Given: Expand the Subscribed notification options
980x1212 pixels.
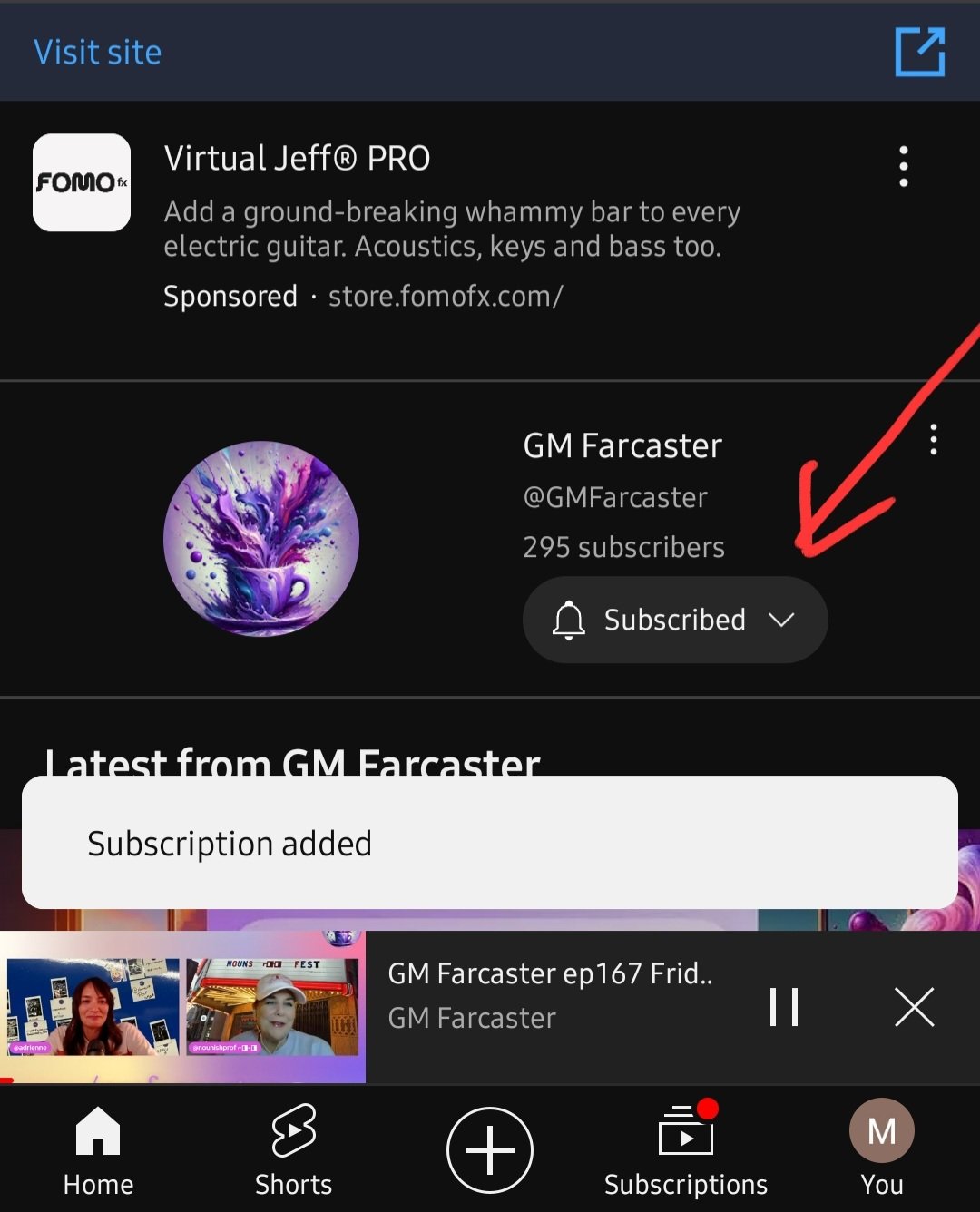Looking at the screenshot, I should [674, 620].
